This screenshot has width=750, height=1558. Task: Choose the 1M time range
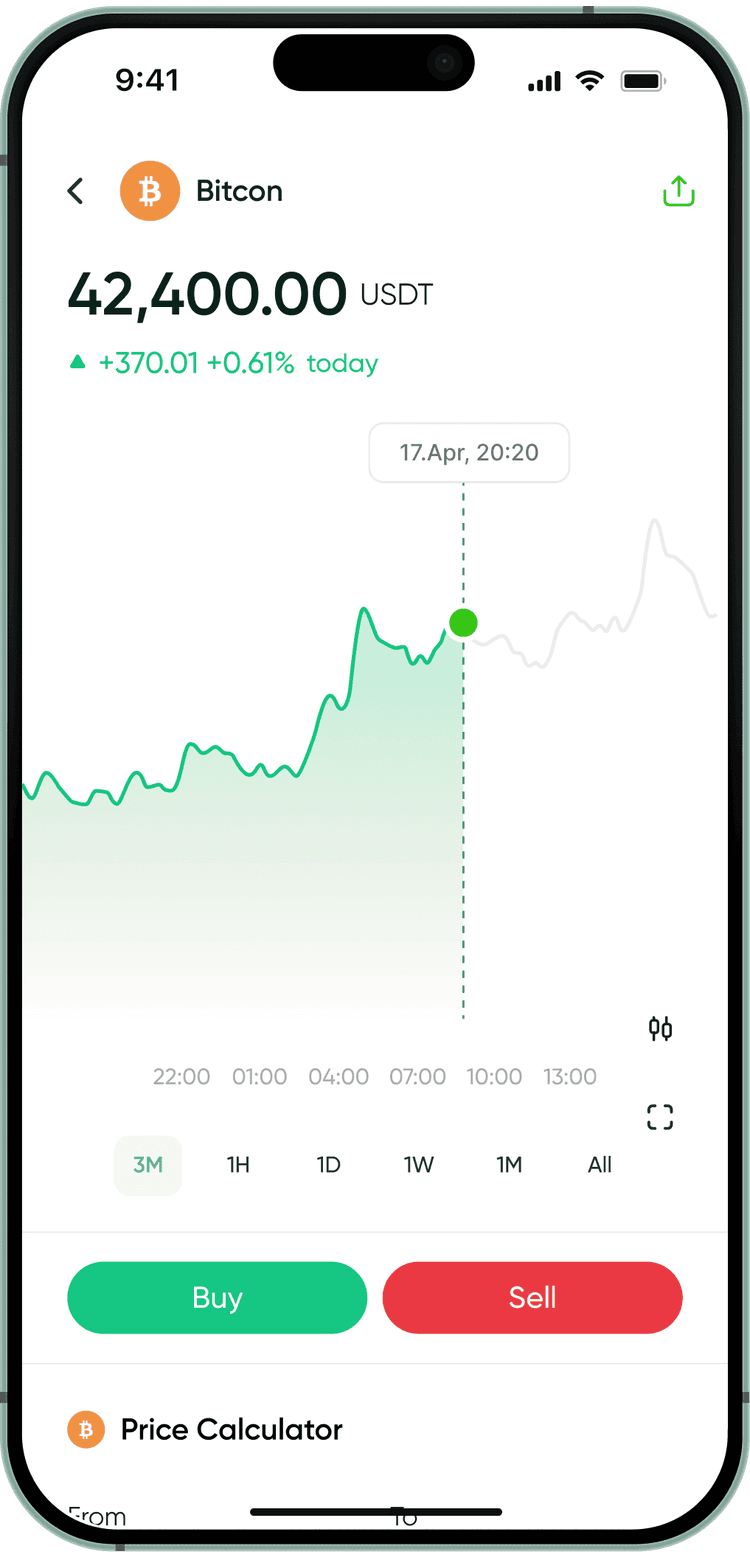pyautogui.click(x=509, y=1165)
